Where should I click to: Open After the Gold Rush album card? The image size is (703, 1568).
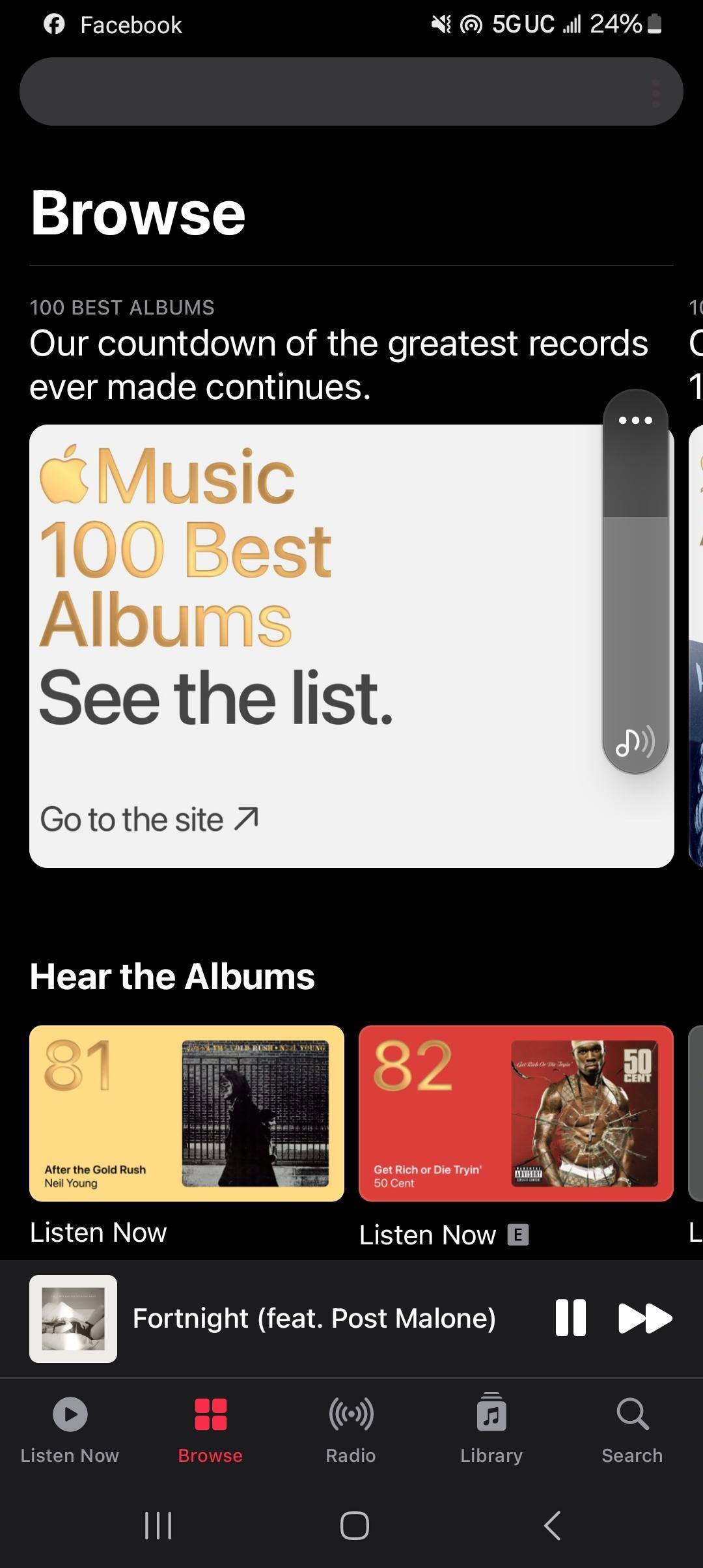[x=187, y=1113]
